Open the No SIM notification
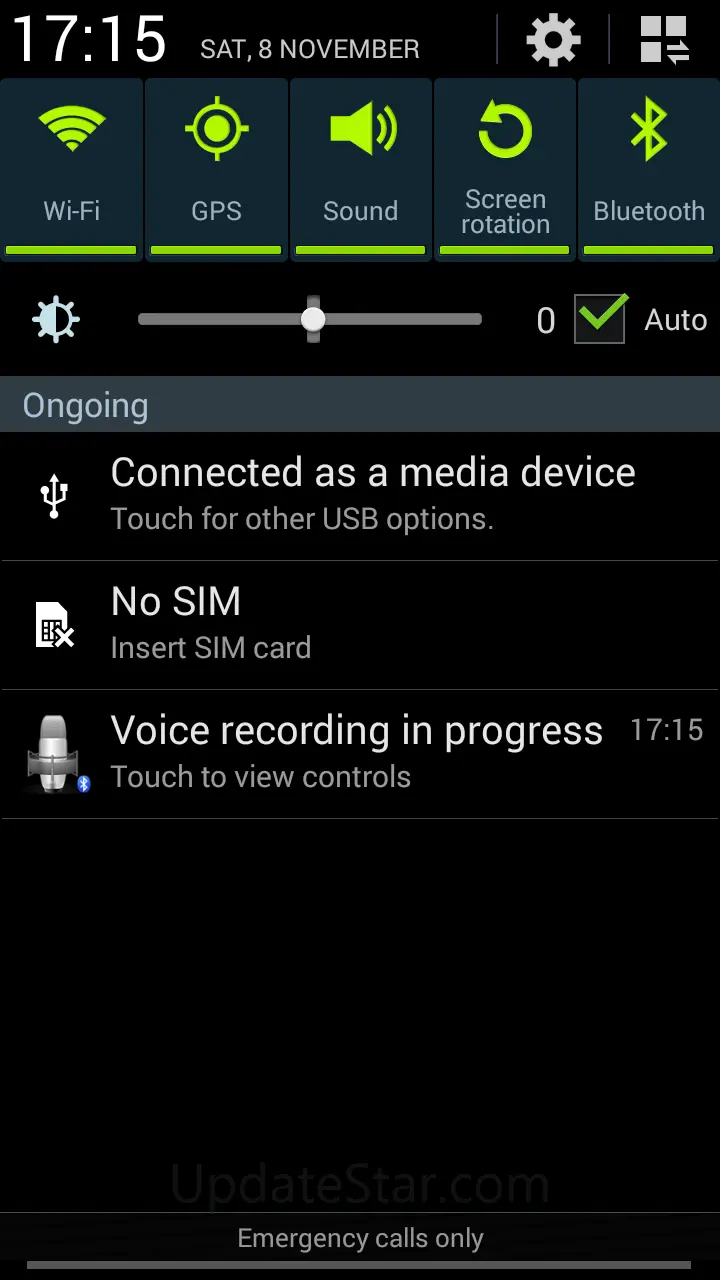Viewport: 720px width, 1280px height. (360, 625)
